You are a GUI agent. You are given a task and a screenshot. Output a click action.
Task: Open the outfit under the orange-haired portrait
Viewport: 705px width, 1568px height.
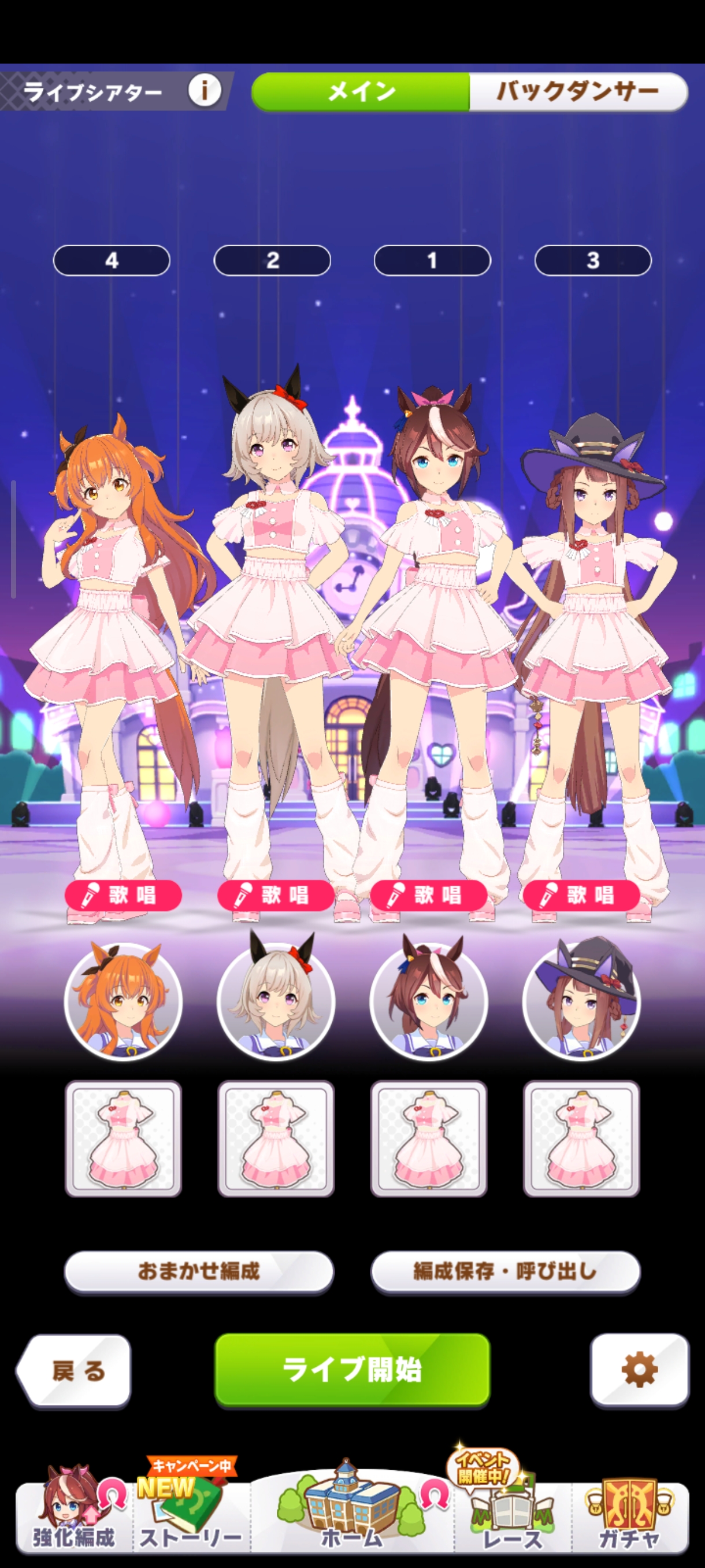pos(124,1138)
